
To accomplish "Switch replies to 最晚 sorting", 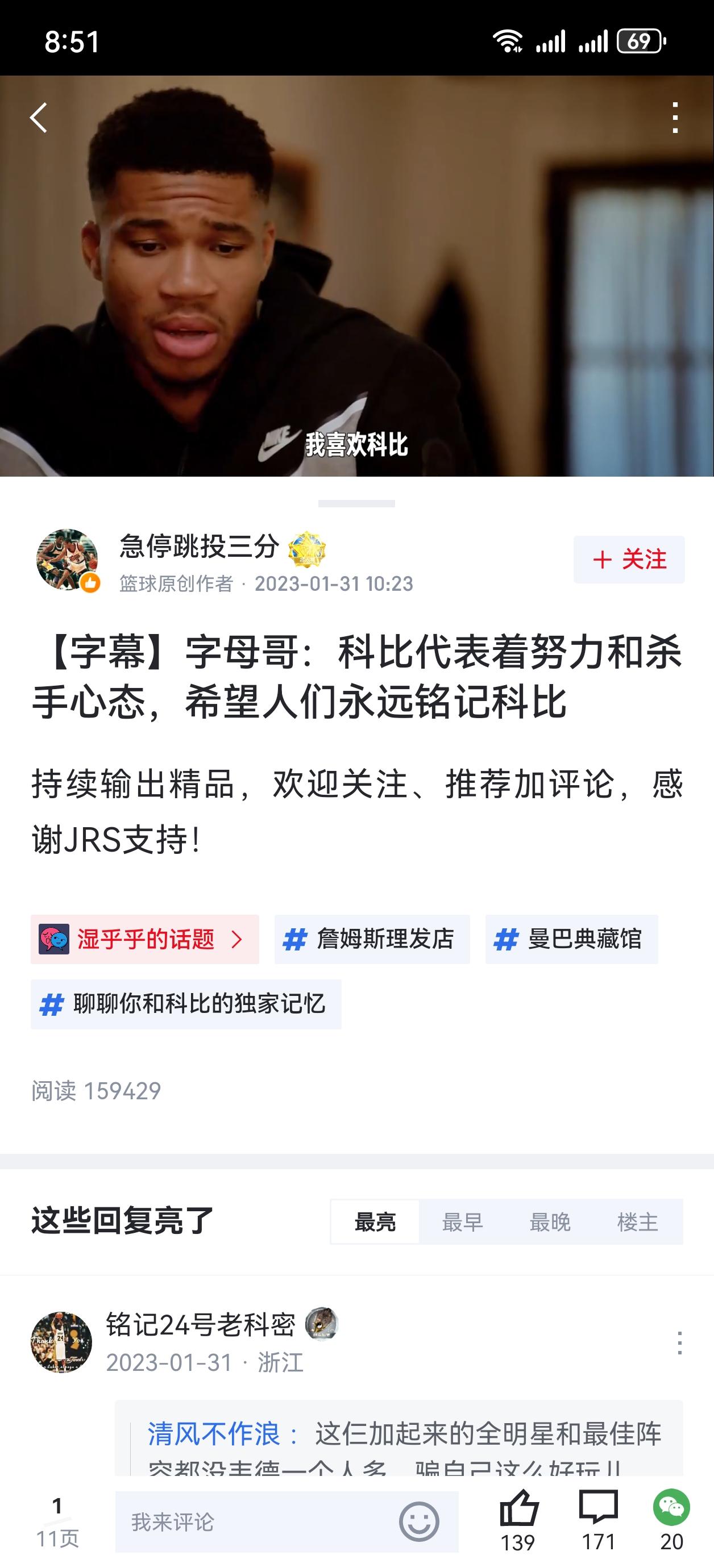I will point(550,1221).
